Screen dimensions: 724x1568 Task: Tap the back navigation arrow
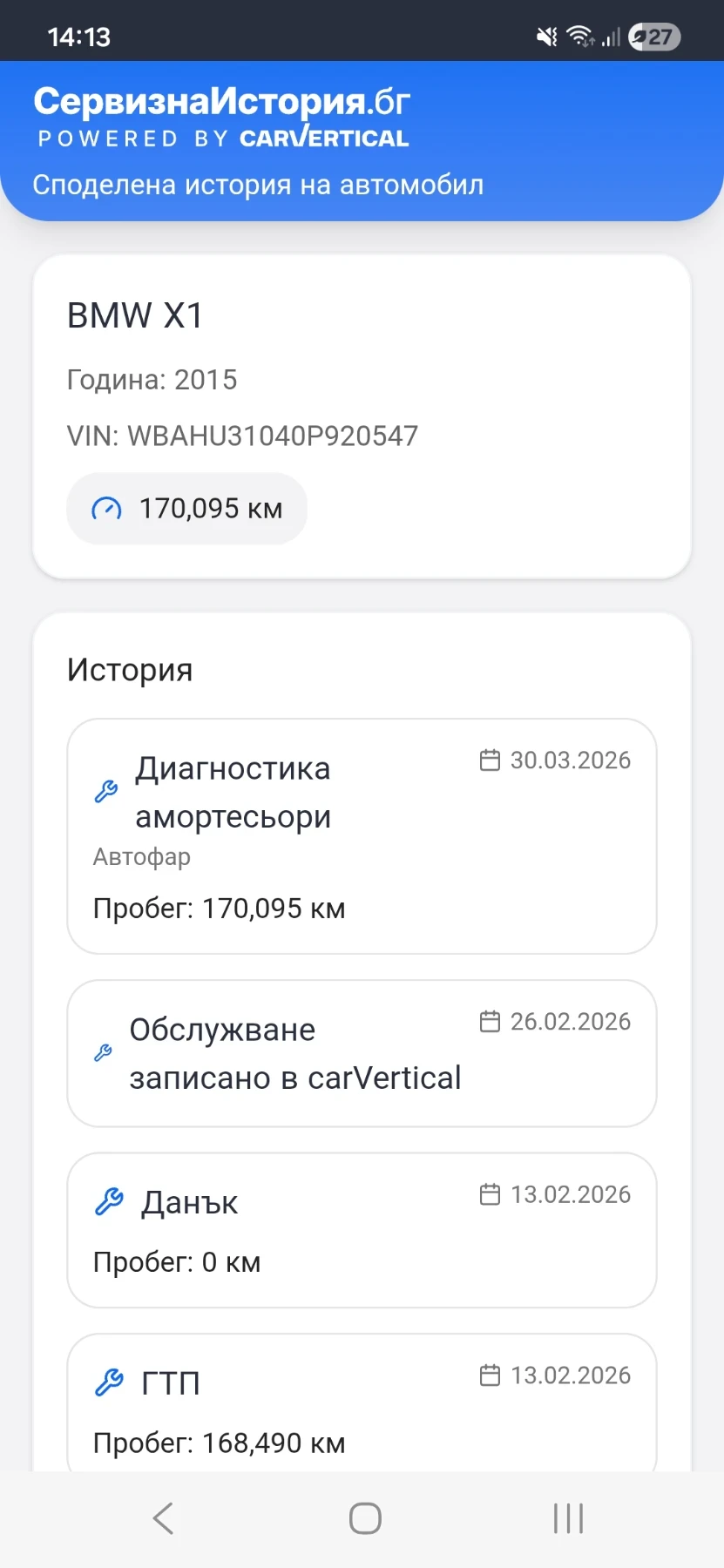pyautogui.click(x=163, y=1517)
